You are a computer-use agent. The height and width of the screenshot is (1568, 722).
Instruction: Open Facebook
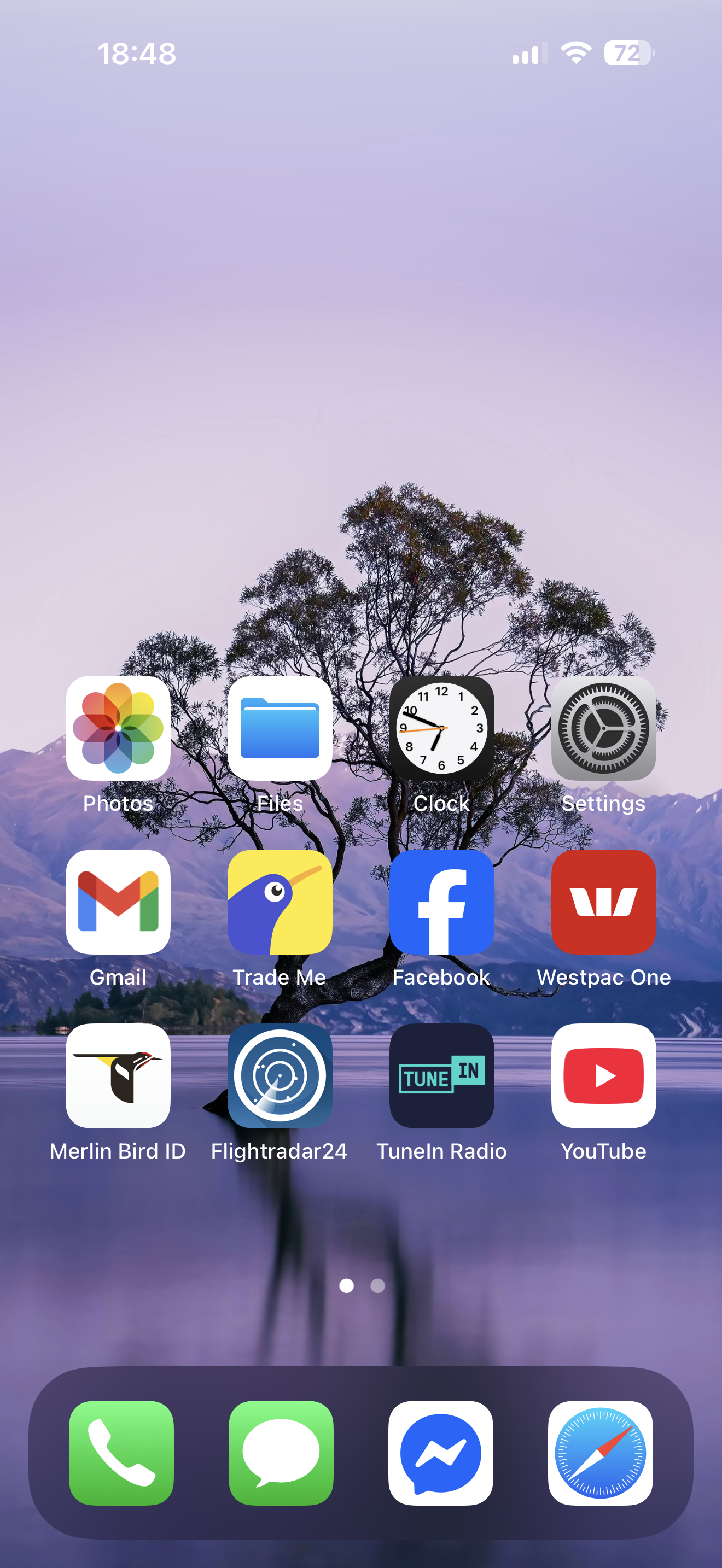(441, 902)
